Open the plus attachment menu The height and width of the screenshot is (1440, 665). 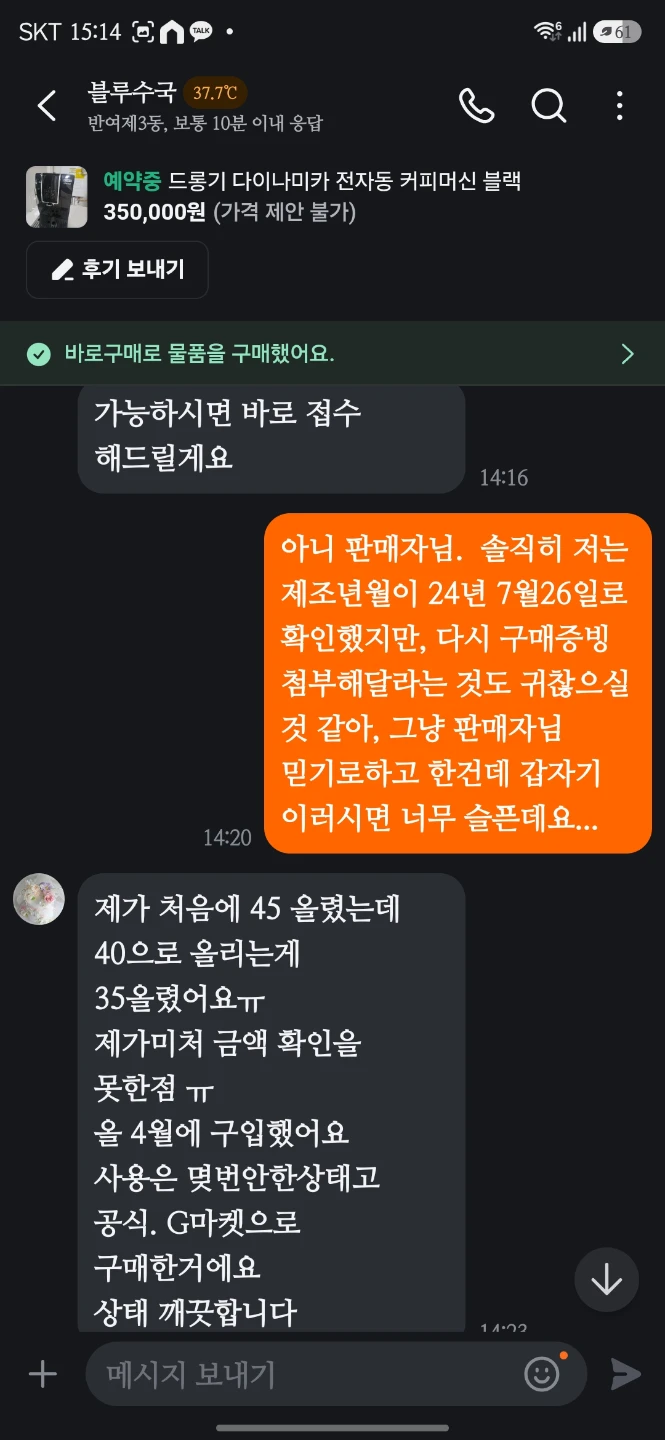coord(42,1374)
